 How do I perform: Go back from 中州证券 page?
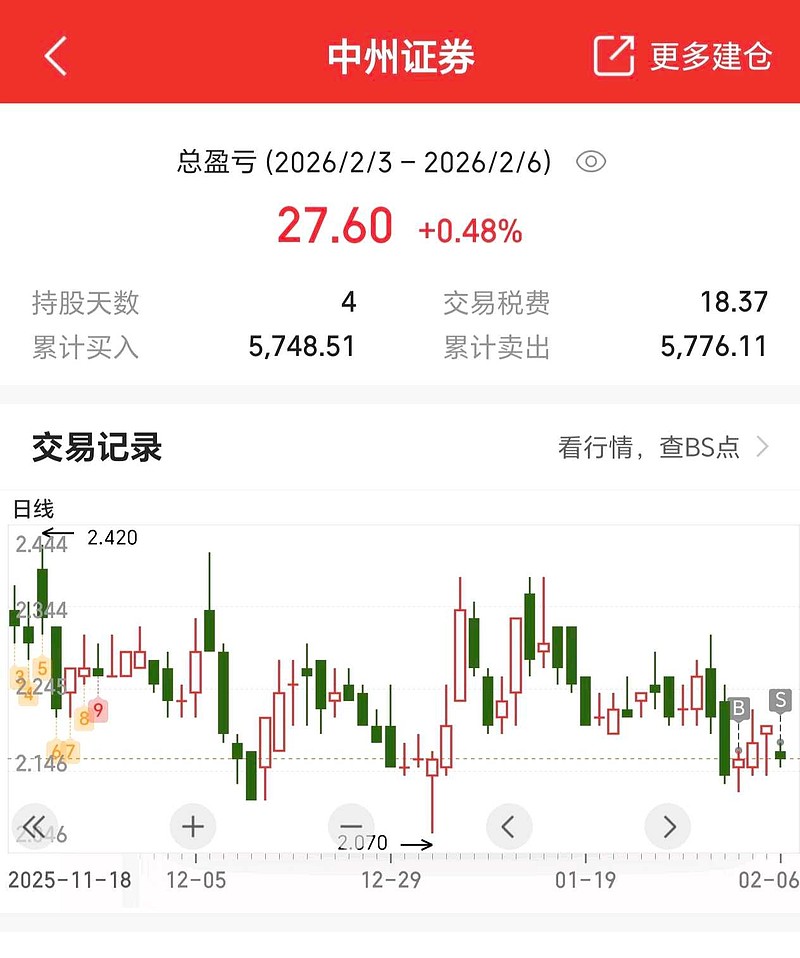[56, 56]
